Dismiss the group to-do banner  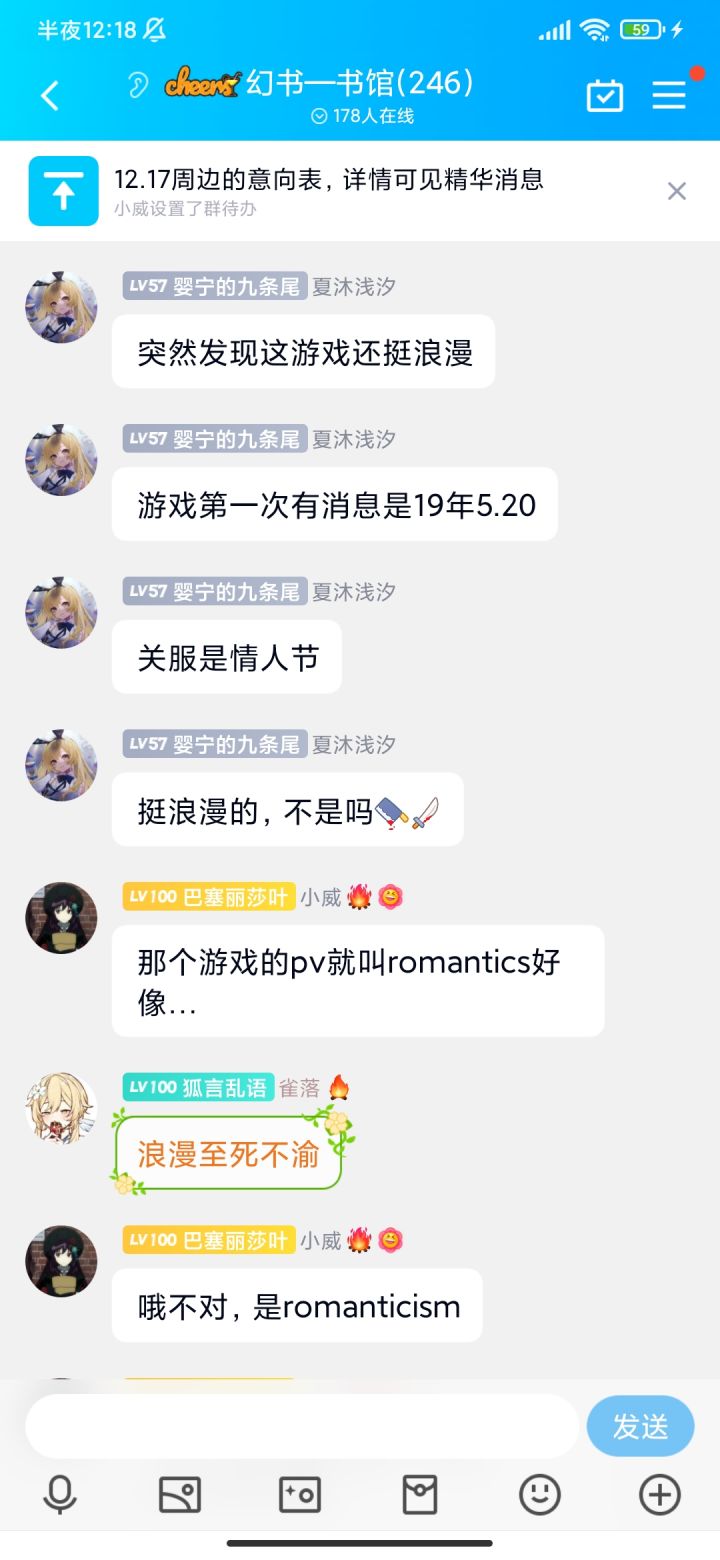coord(677,191)
